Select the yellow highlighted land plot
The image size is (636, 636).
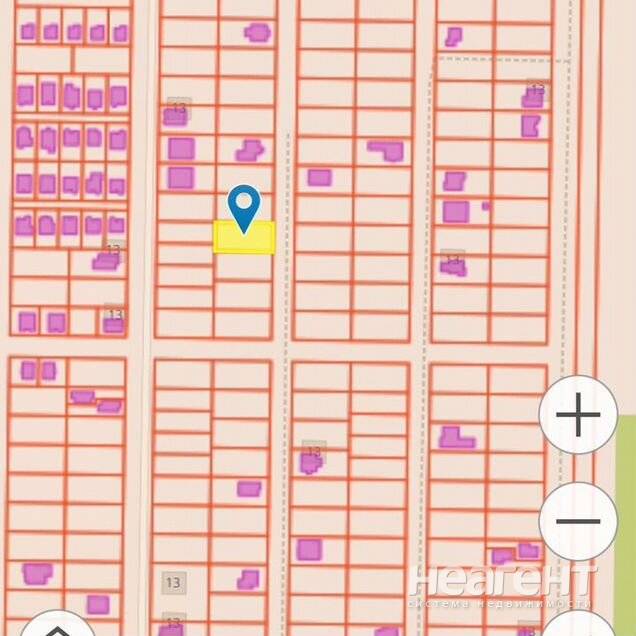coord(244,238)
